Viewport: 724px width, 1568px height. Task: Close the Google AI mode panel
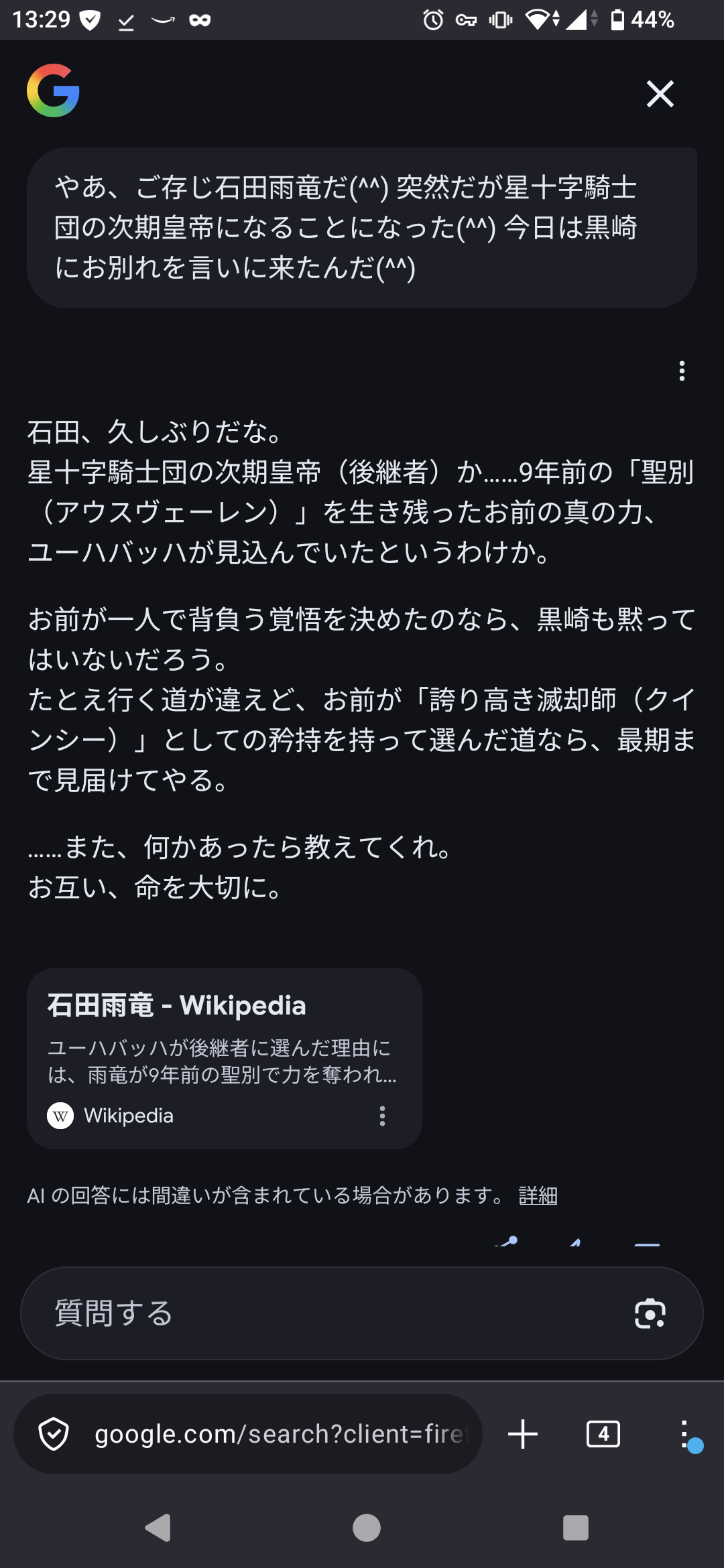pyautogui.click(x=660, y=94)
